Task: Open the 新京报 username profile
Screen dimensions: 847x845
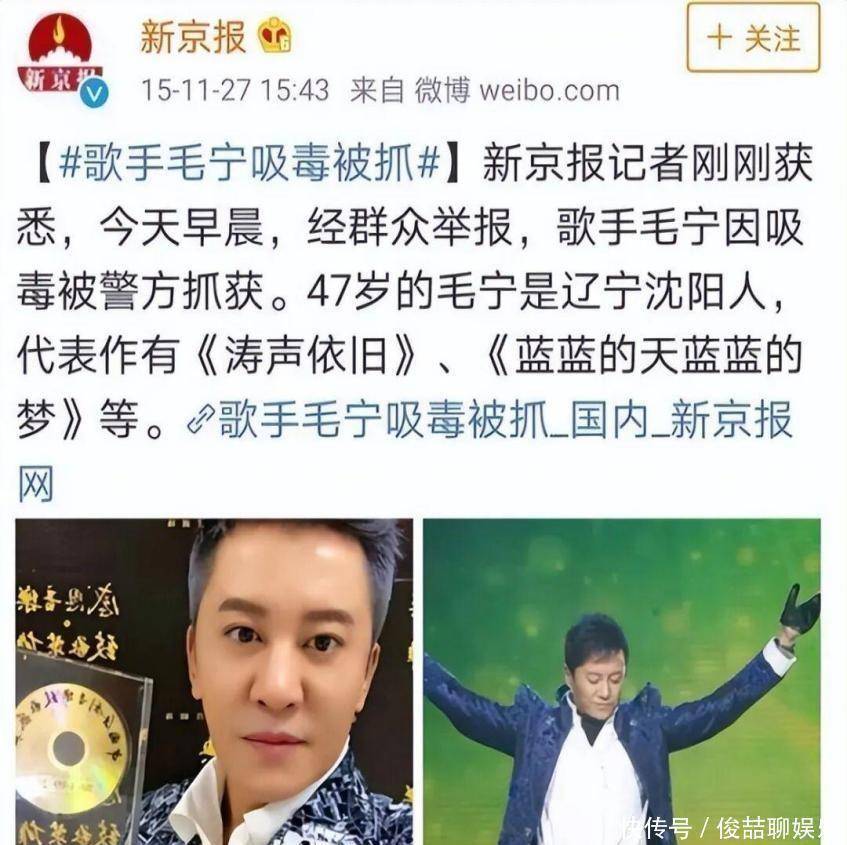Action: (x=193, y=37)
